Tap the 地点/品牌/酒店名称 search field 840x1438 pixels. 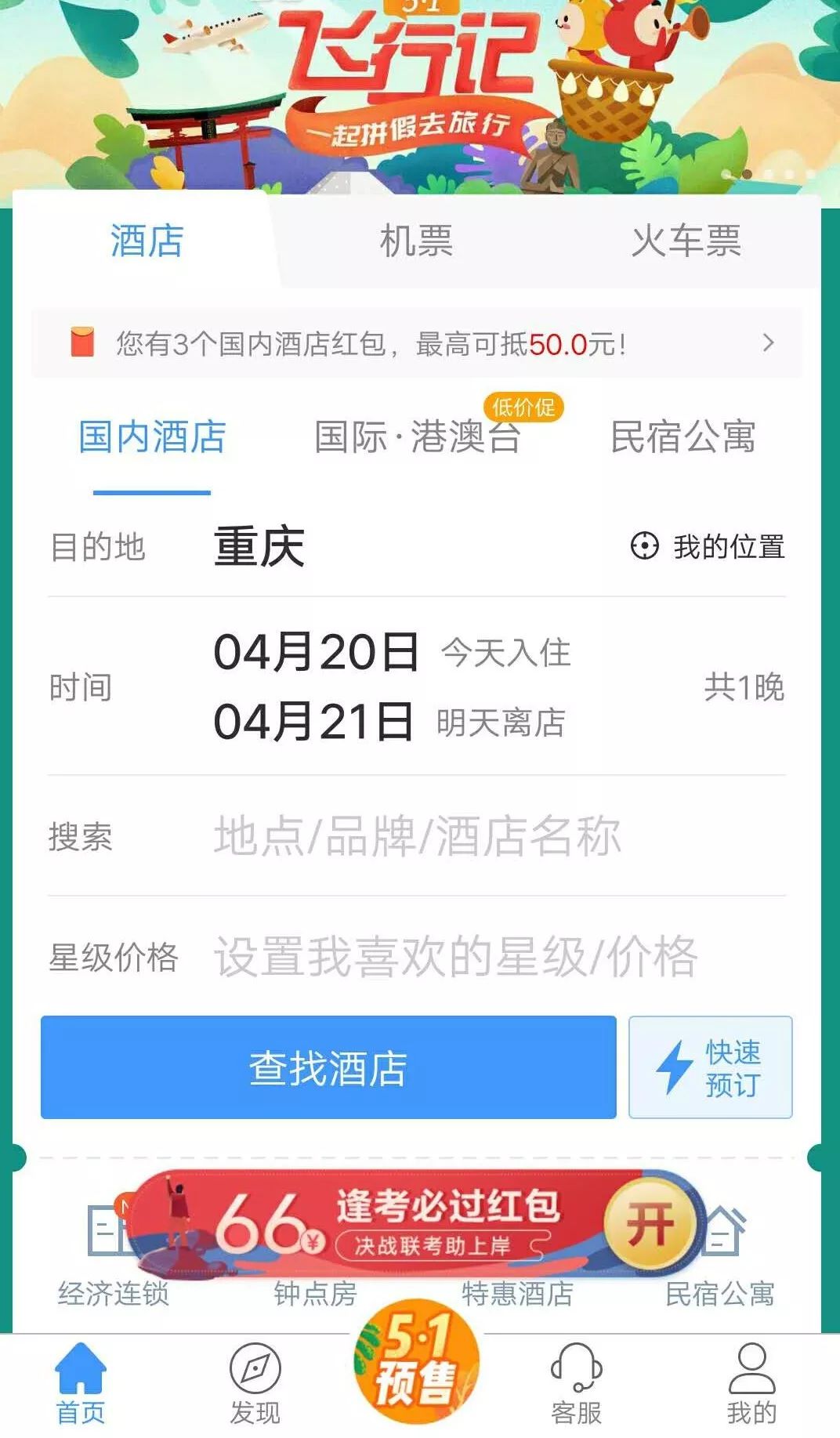tap(417, 836)
